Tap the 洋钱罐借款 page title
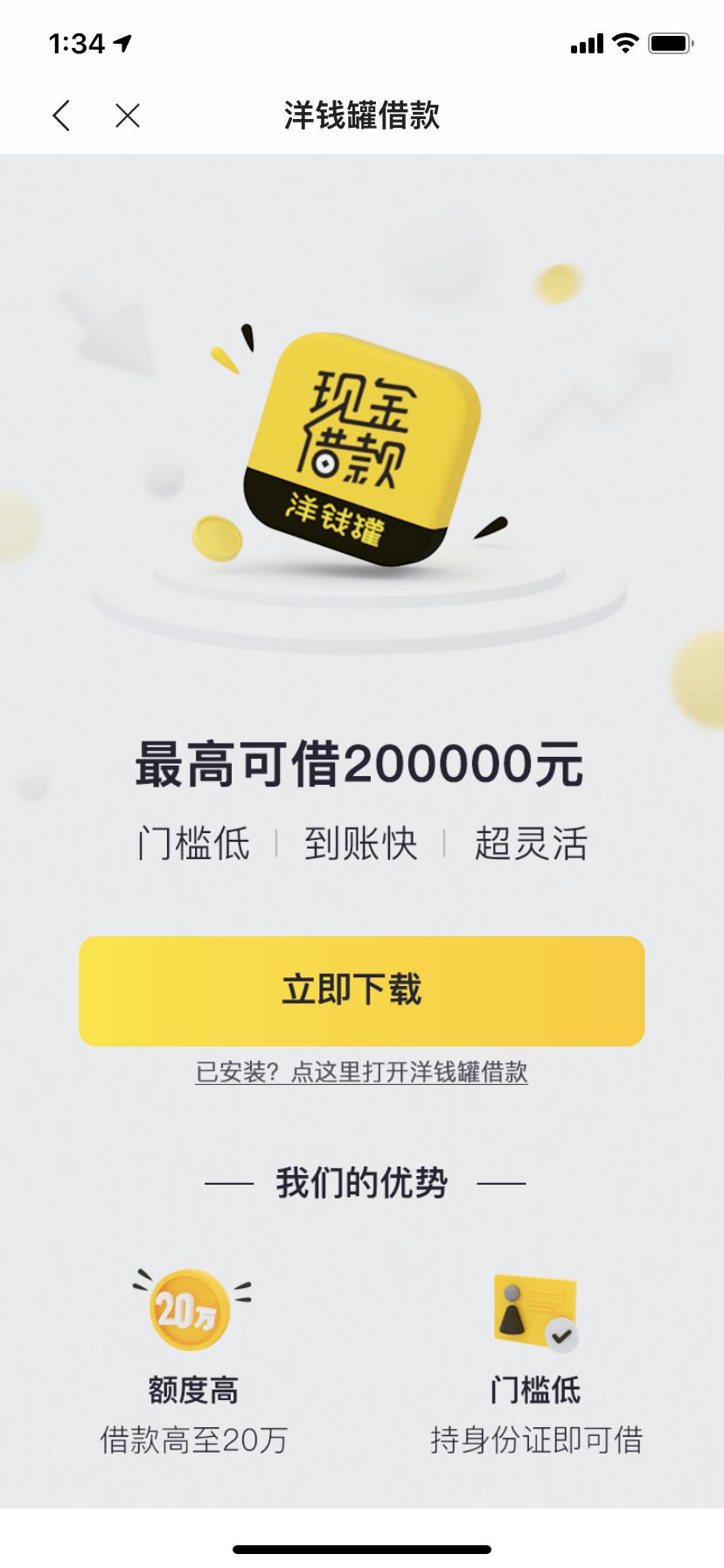 (x=361, y=115)
